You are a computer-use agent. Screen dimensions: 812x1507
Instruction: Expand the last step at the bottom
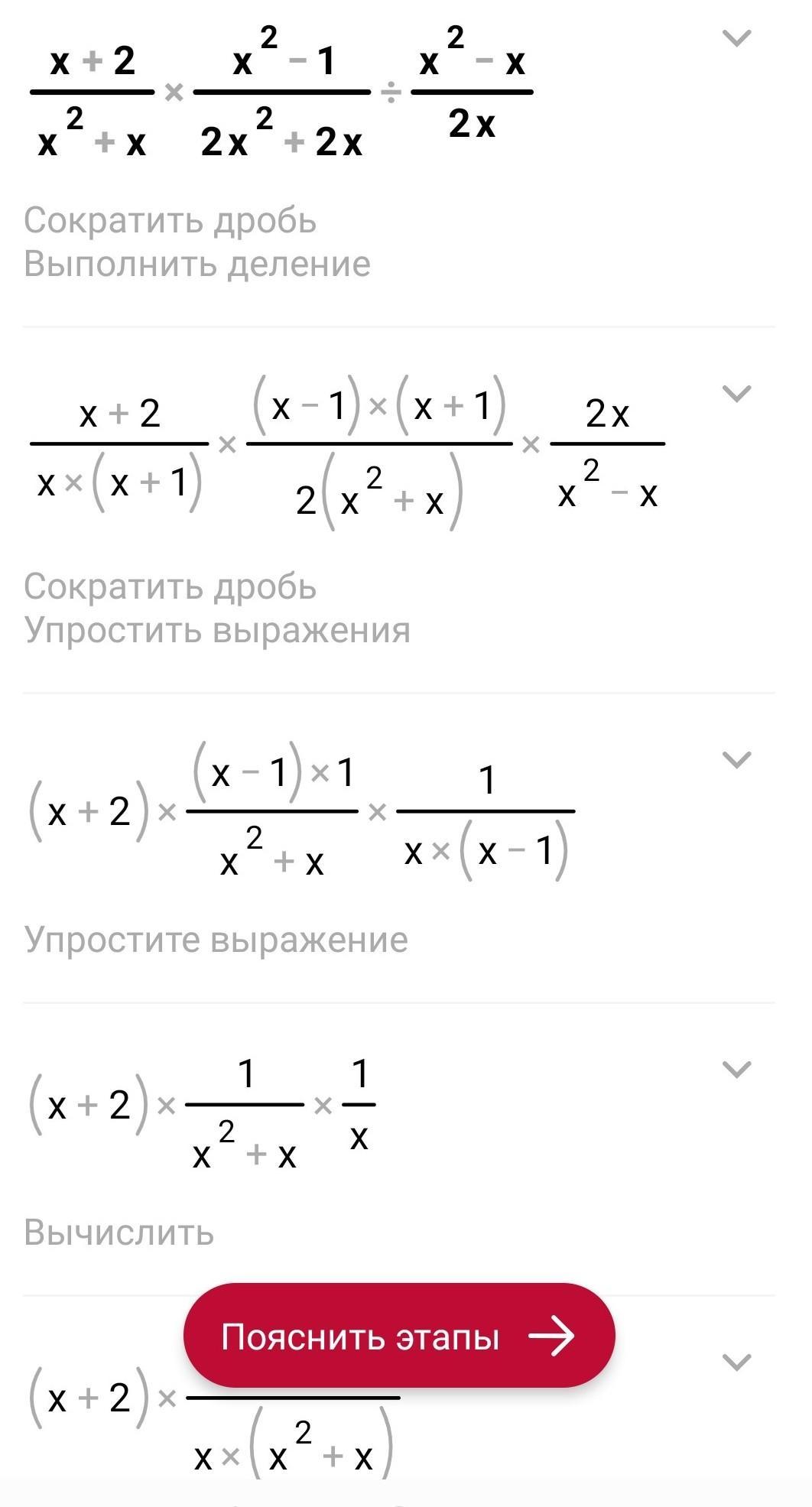pos(737,1362)
